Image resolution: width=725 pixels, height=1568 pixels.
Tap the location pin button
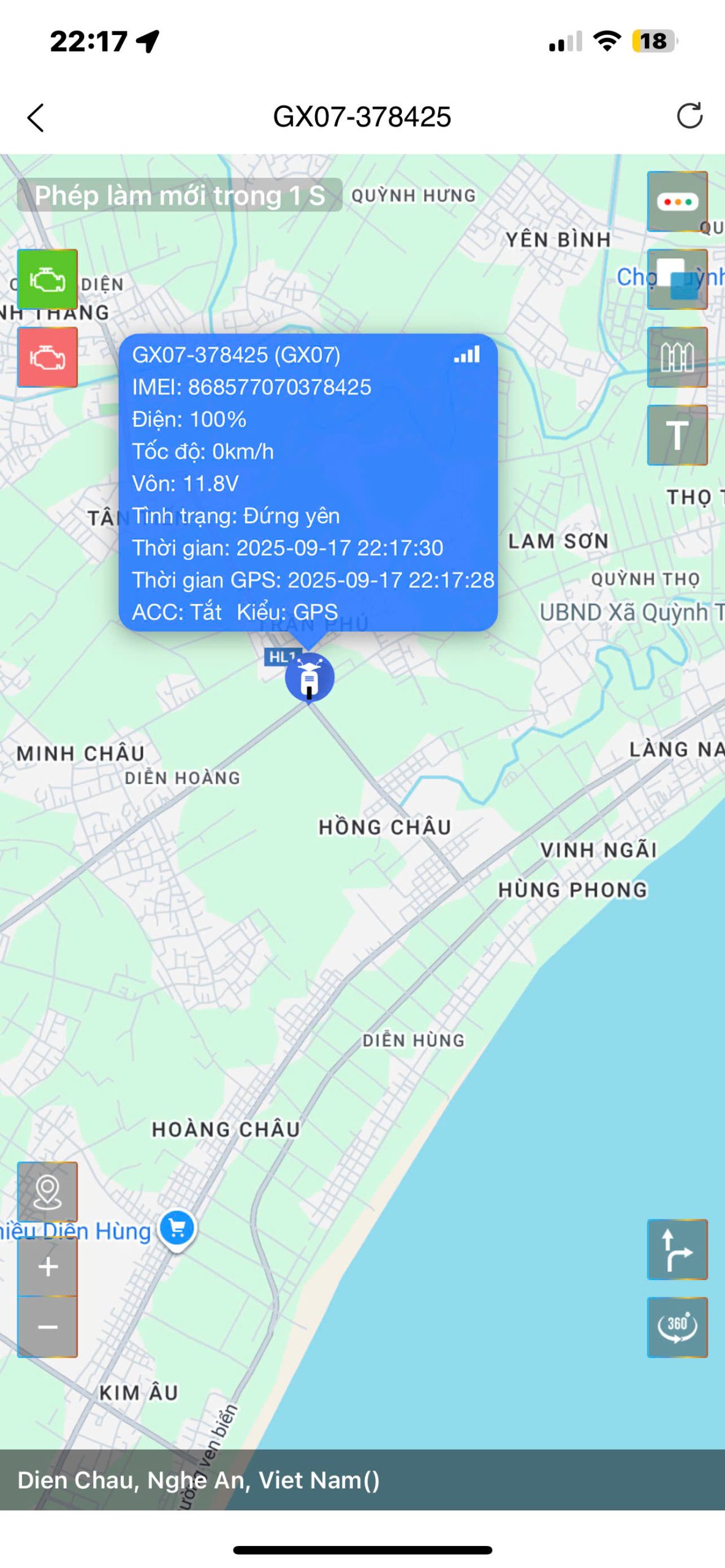(47, 1191)
